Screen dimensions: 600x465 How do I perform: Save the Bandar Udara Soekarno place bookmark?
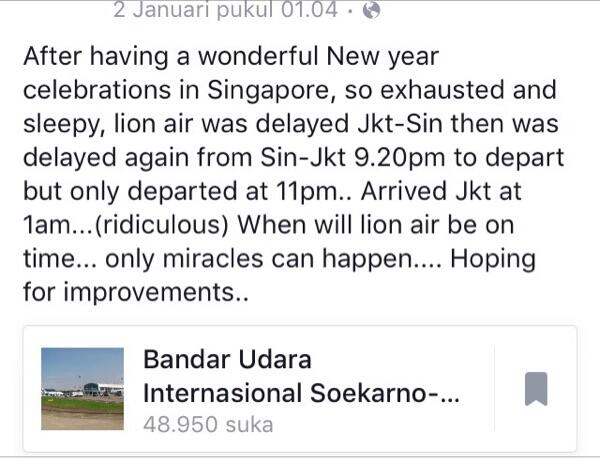(536, 388)
